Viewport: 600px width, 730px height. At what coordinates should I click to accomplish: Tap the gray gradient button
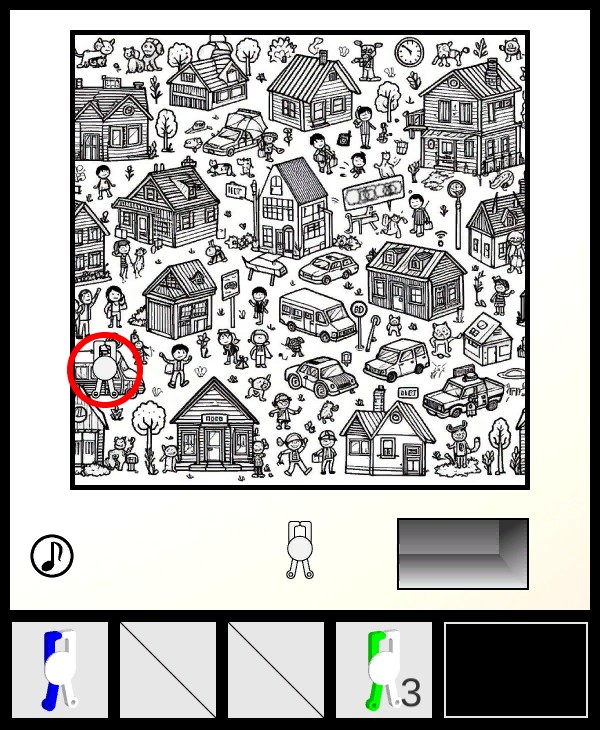(x=462, y=554)
